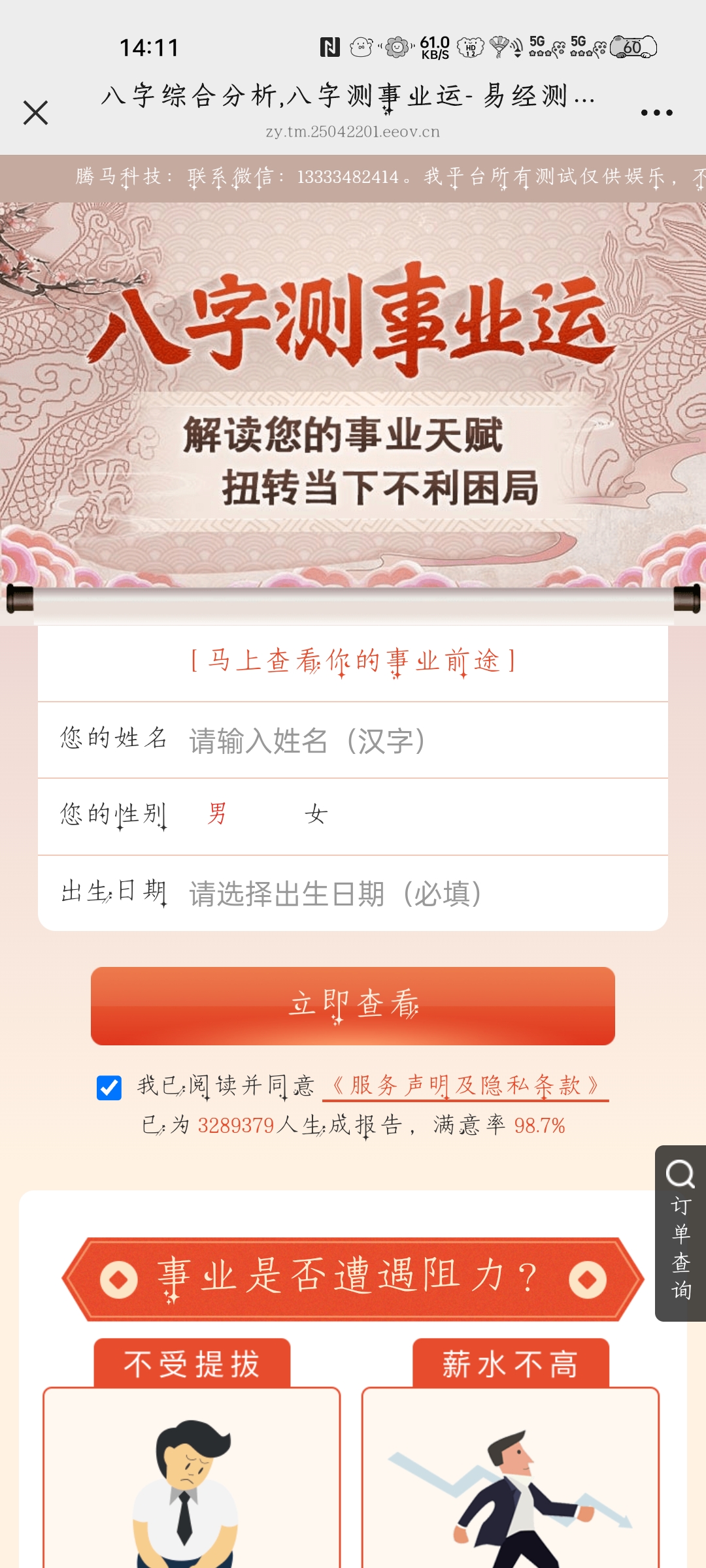The image size is (706, 1568).
Task: Uncheck the agreement checkbox 我已阅读并同意
Action: click(109, 1088)
